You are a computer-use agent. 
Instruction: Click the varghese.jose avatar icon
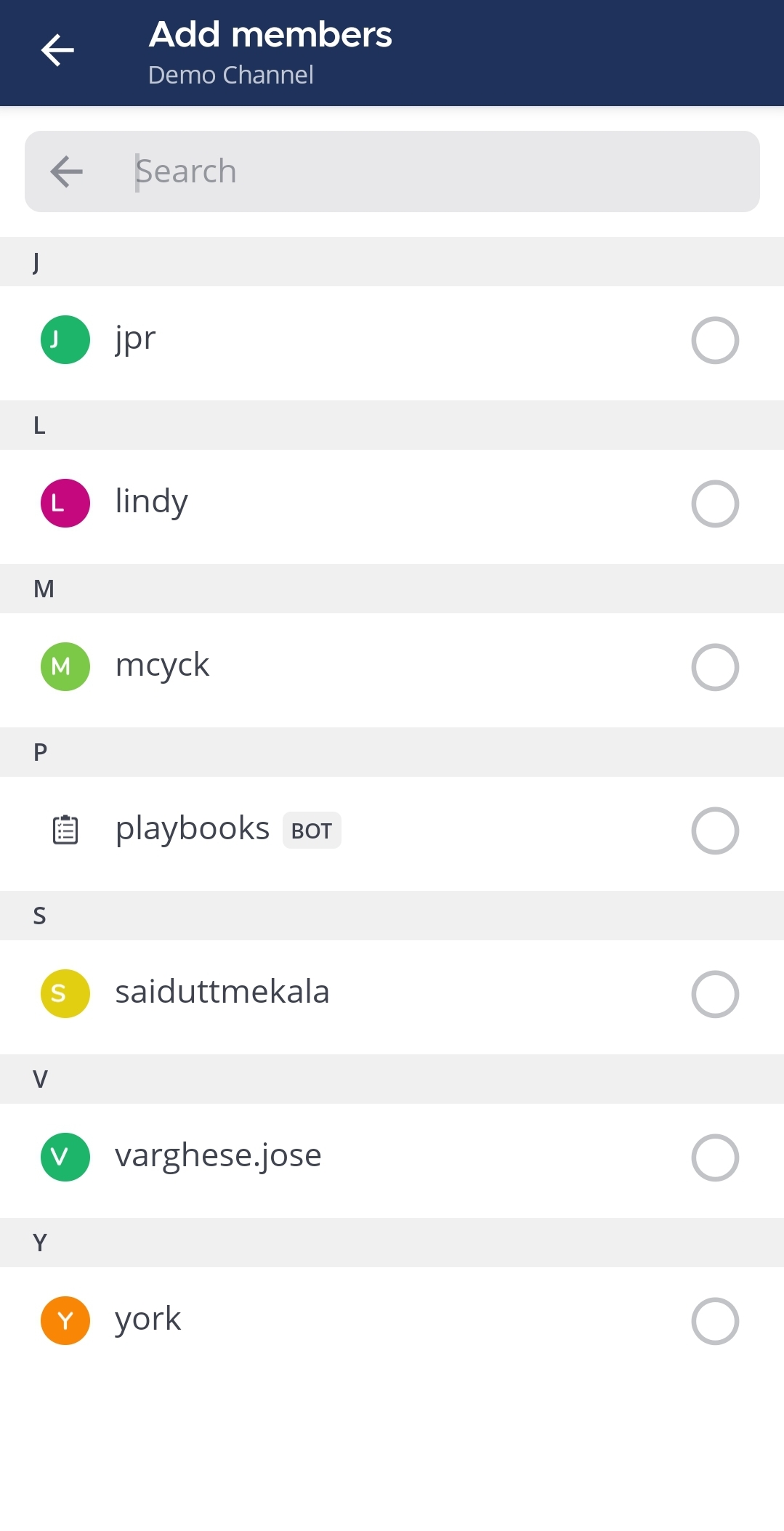coord(65,1156)
